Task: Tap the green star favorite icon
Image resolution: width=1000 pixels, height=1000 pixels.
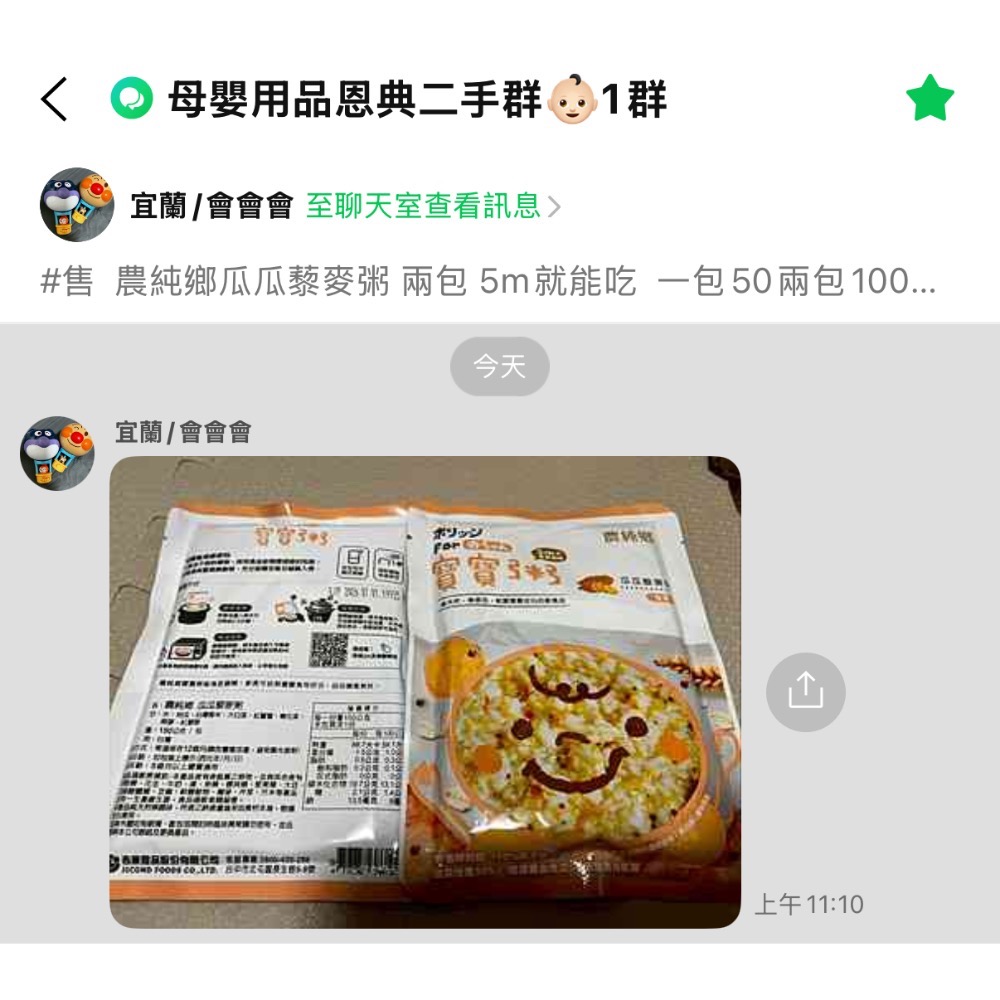Action: (x=930, y=98)
